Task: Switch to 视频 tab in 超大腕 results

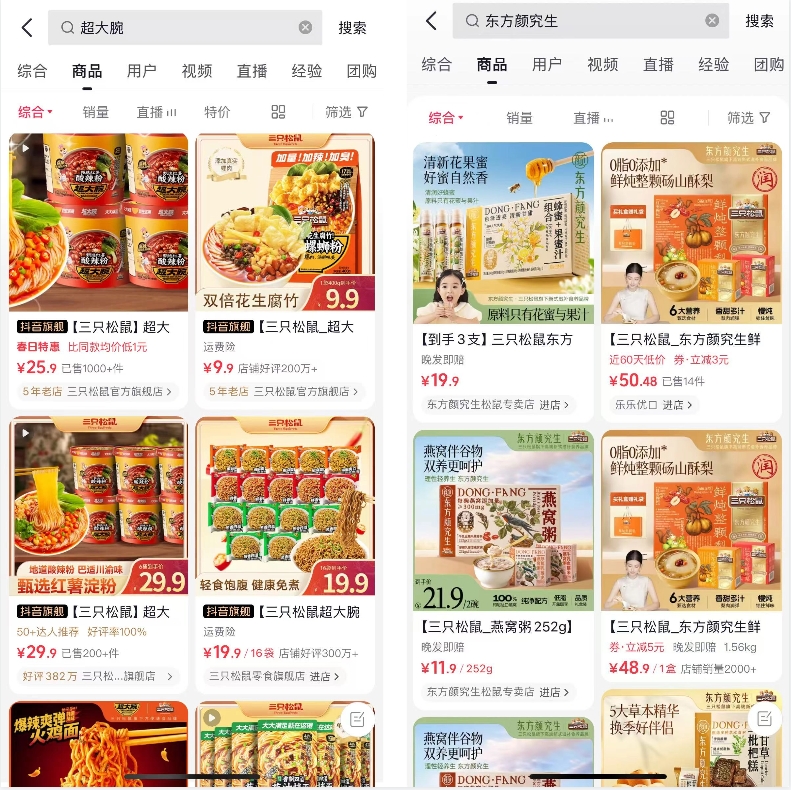Action: click(x=197, y=71)
